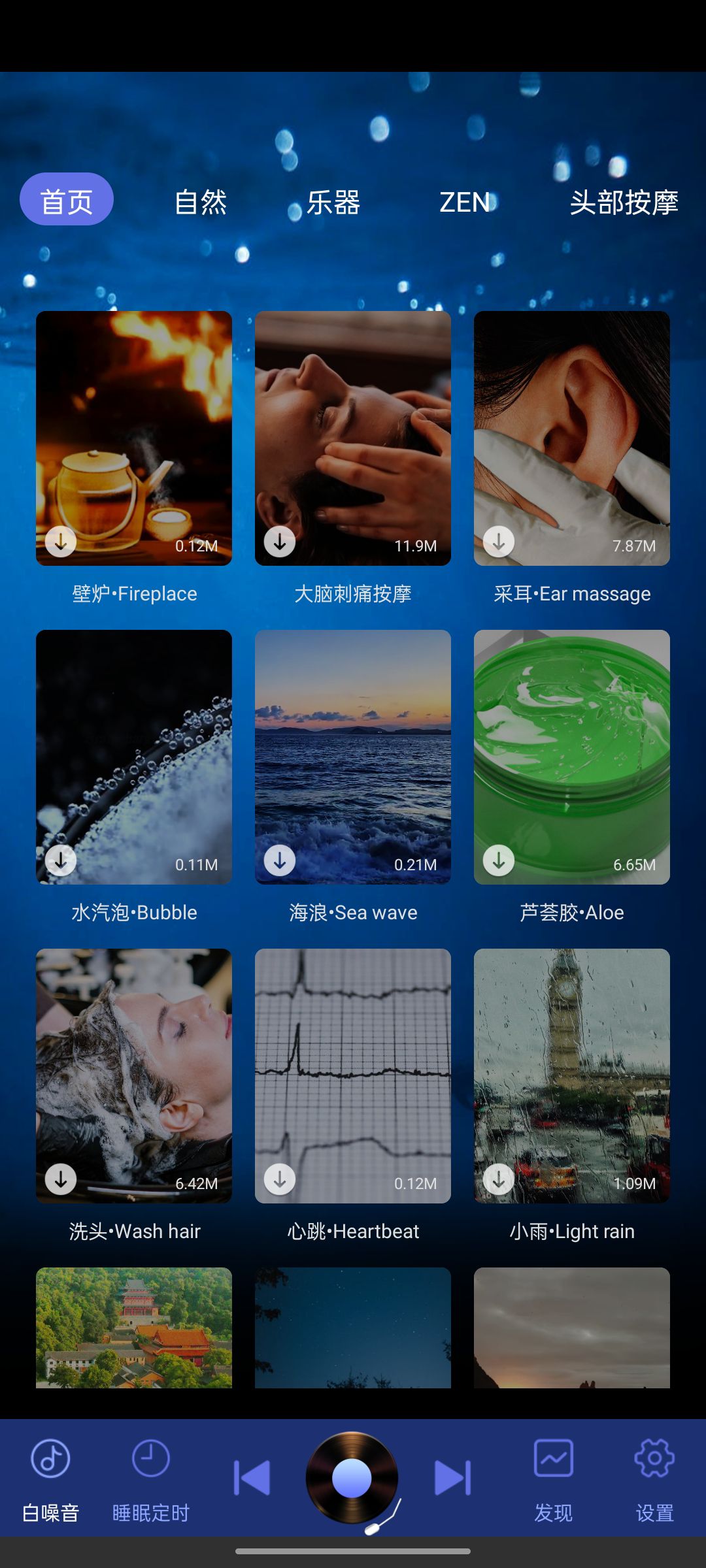706x1568 pixels.
Task: Switch to the 头部按摩 tab
Action: (624, 202)
